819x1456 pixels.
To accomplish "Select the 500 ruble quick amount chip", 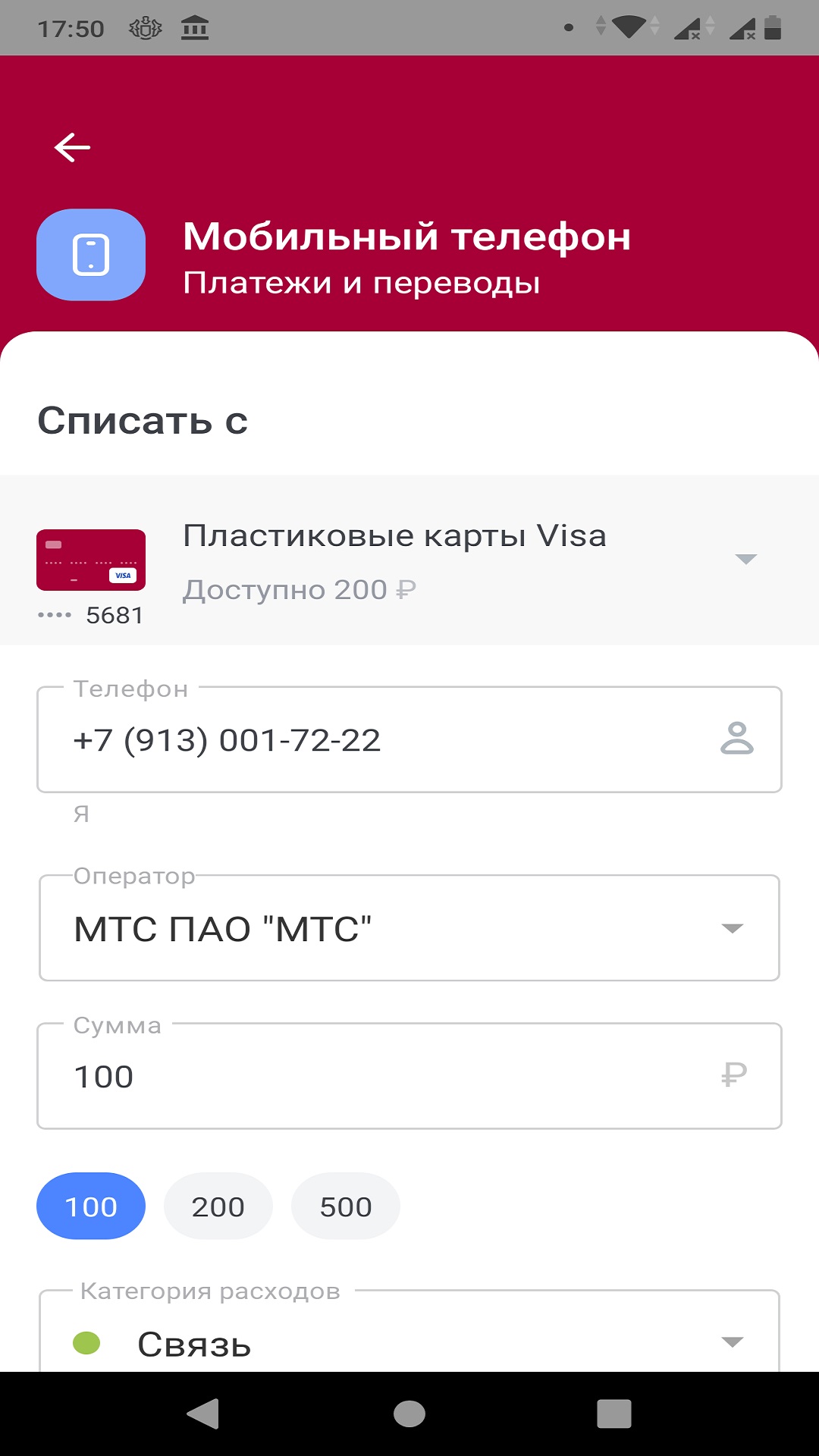I will coord(345,1206).
